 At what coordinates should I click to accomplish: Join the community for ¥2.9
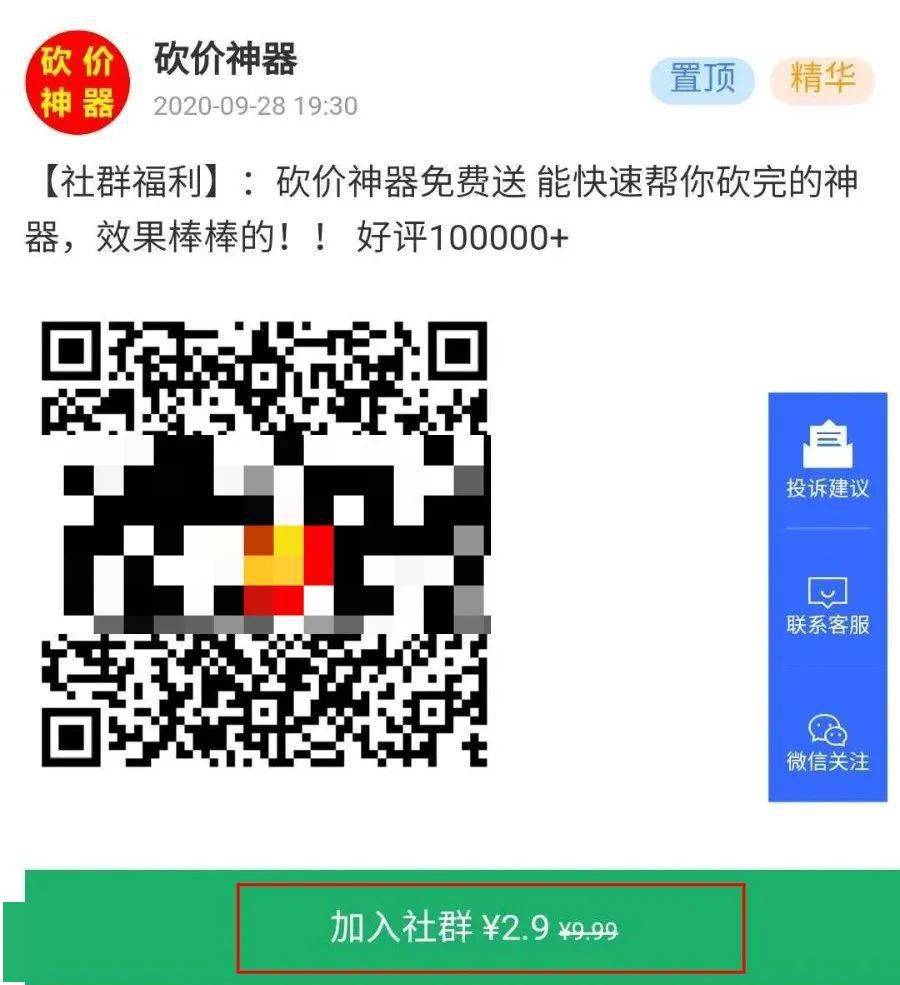coord(490,928)
